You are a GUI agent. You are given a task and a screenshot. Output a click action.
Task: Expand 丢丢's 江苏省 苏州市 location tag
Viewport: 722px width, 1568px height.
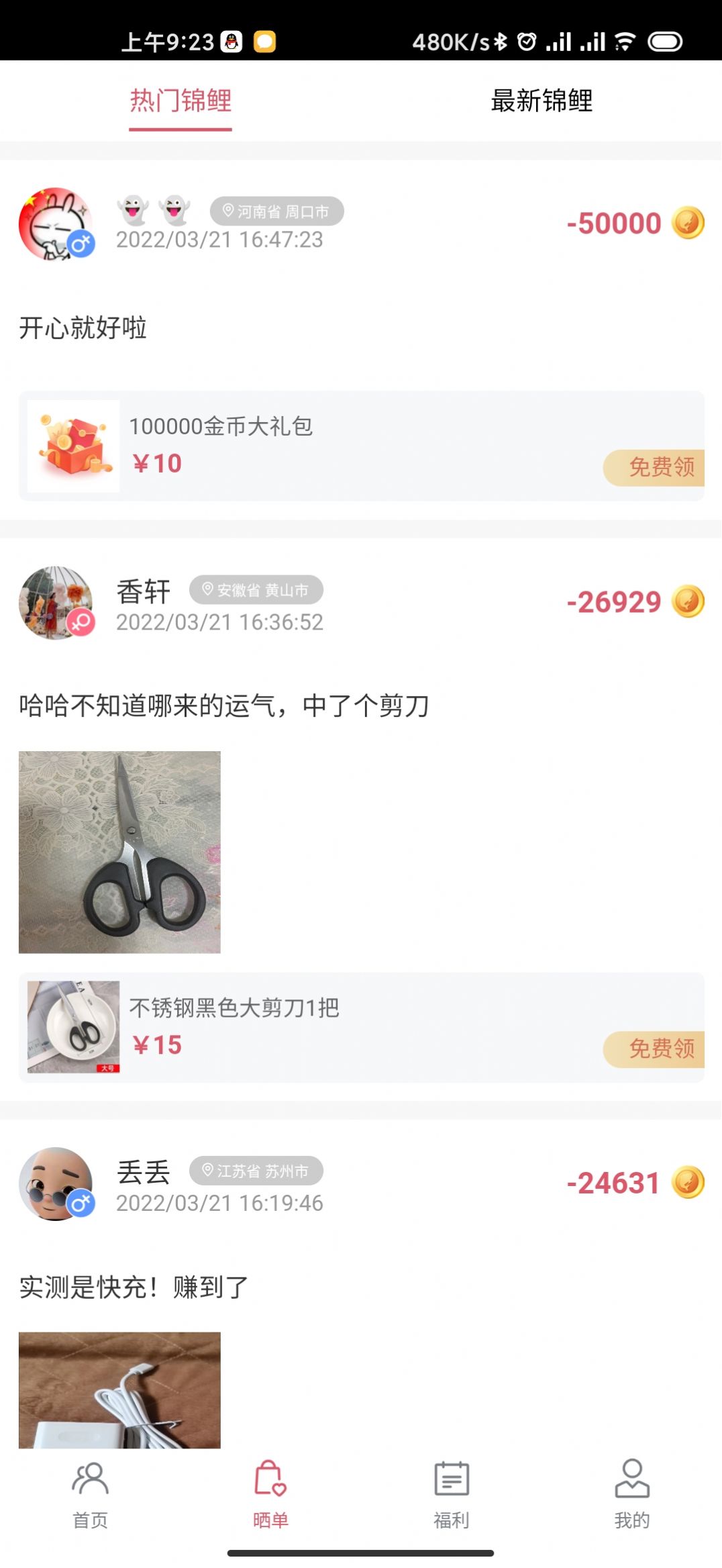click(257, 1171)
